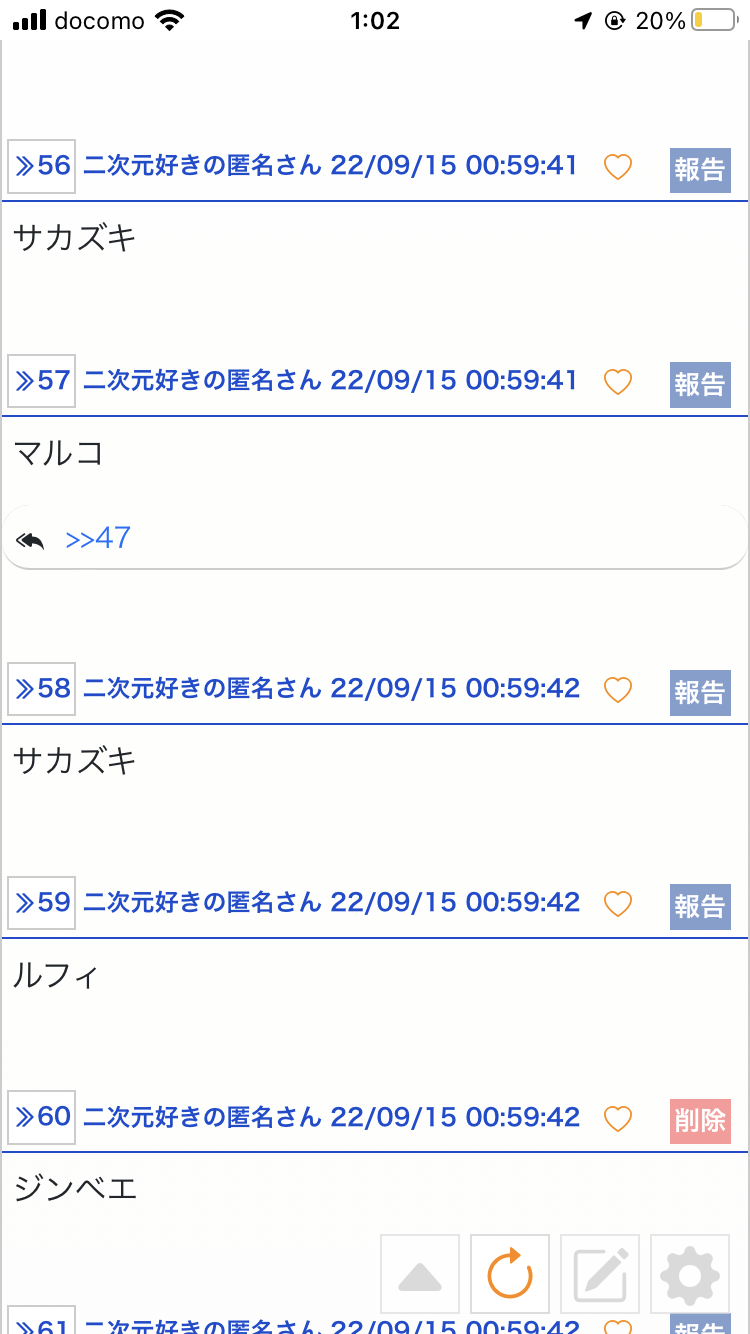
Task: Like post number 60
Action: [618, 1118]
